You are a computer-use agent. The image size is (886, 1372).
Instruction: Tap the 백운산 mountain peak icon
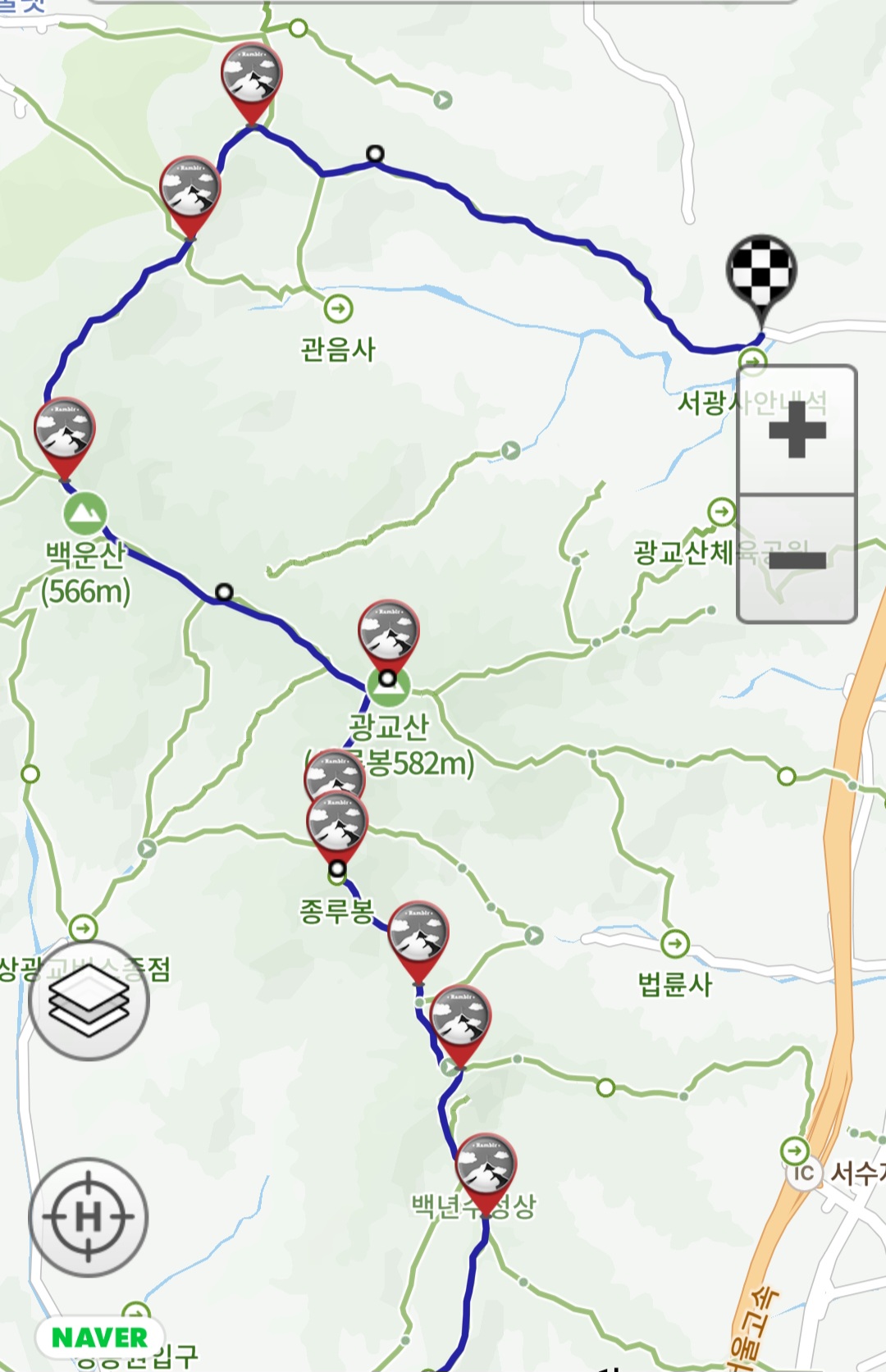(84, 514)
